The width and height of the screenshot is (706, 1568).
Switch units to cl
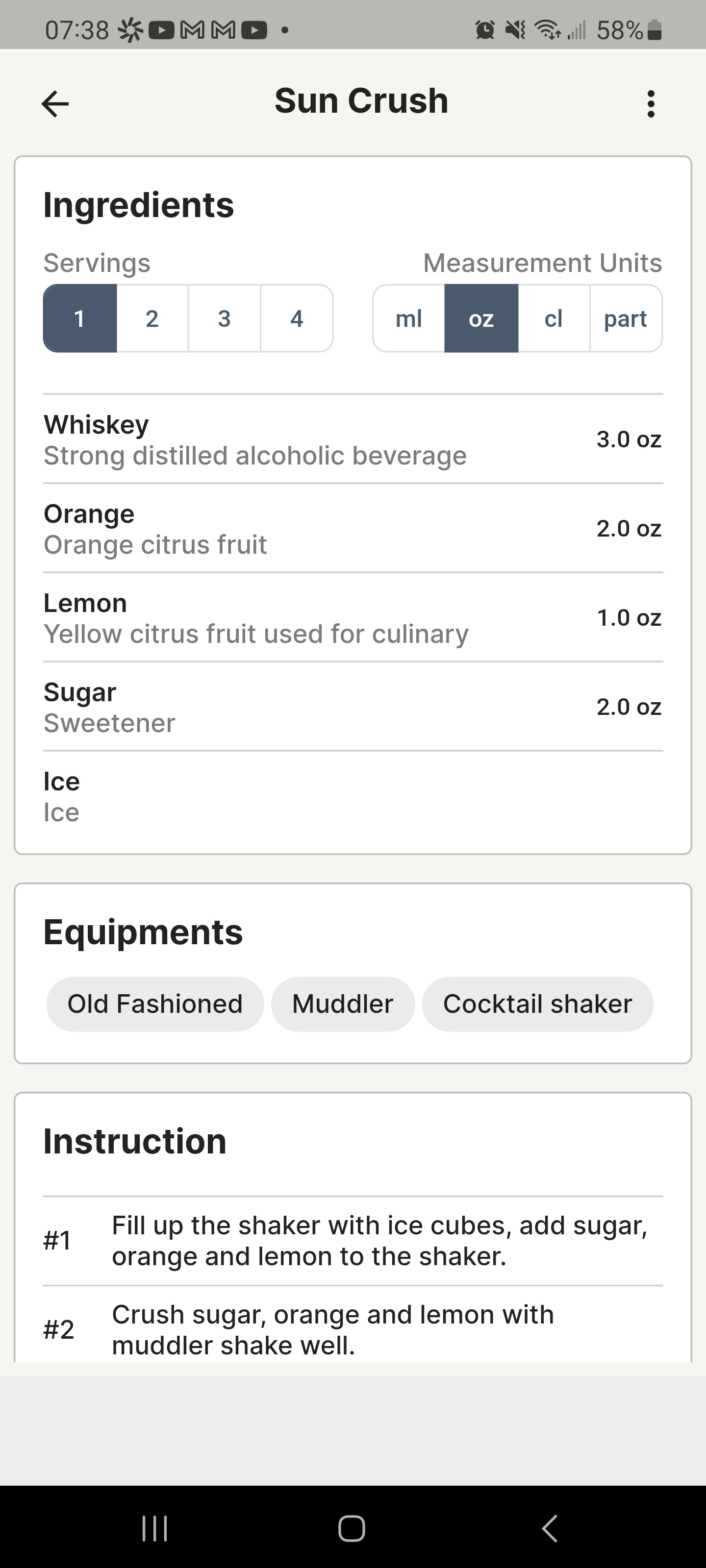[554, 318]
